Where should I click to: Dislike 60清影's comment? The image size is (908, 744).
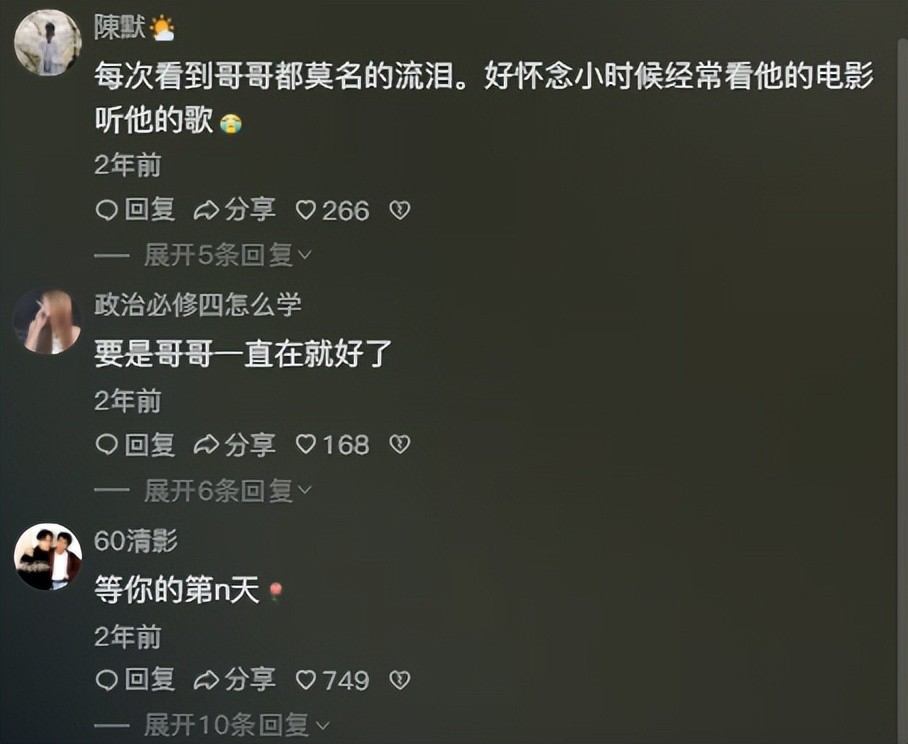[399, 680]
